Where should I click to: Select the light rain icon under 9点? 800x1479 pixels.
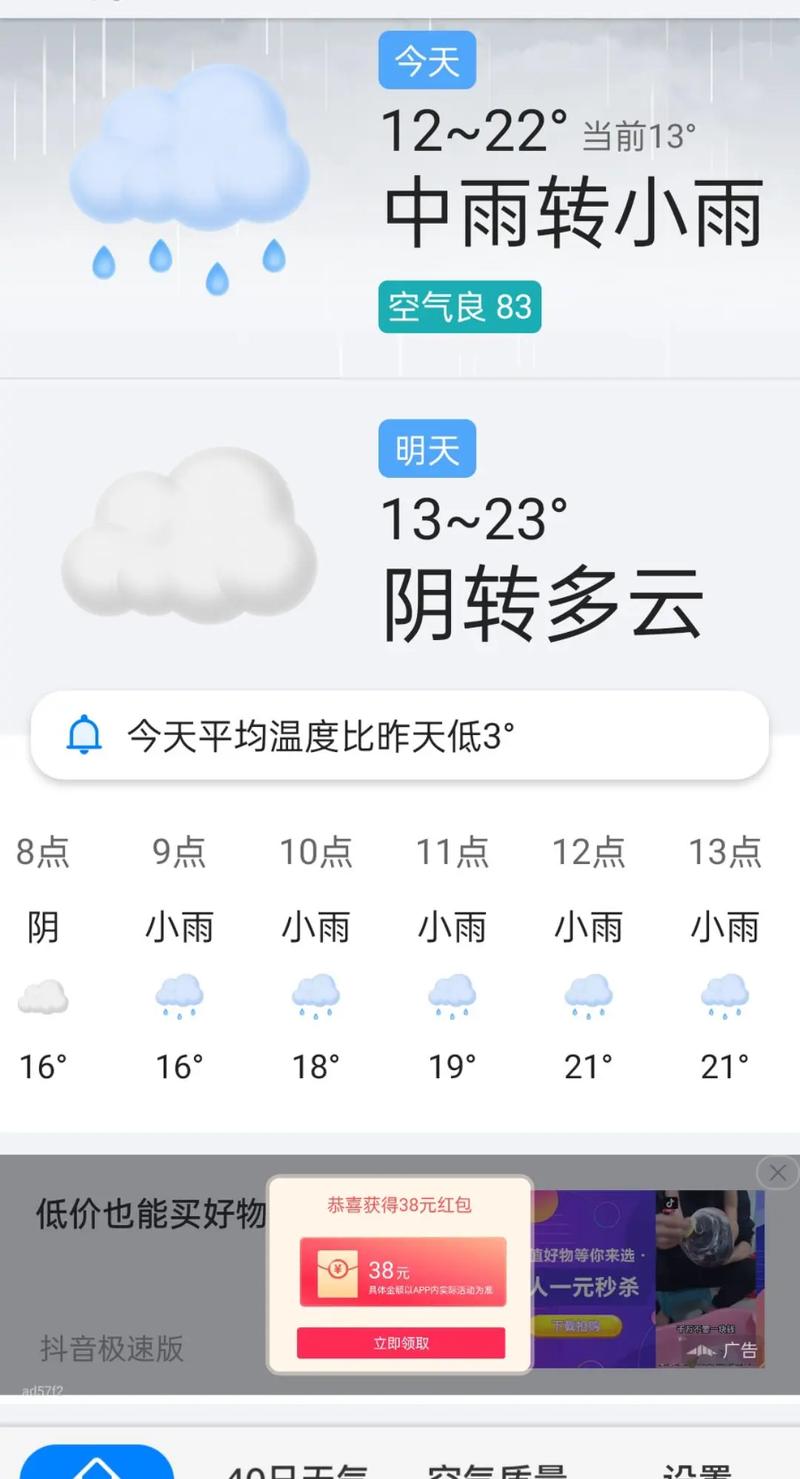coord(179,995)
